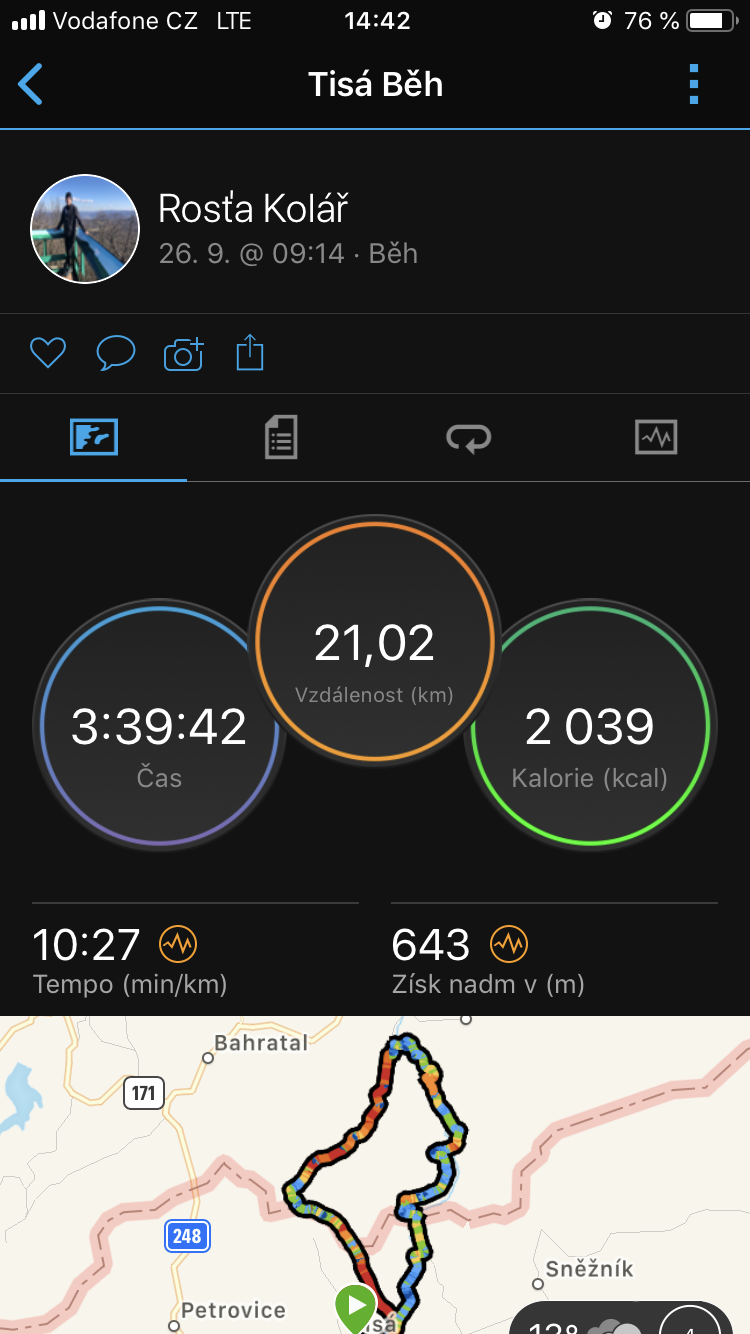
Task: Share the activity via the share icon
Action: coord(250,353)
